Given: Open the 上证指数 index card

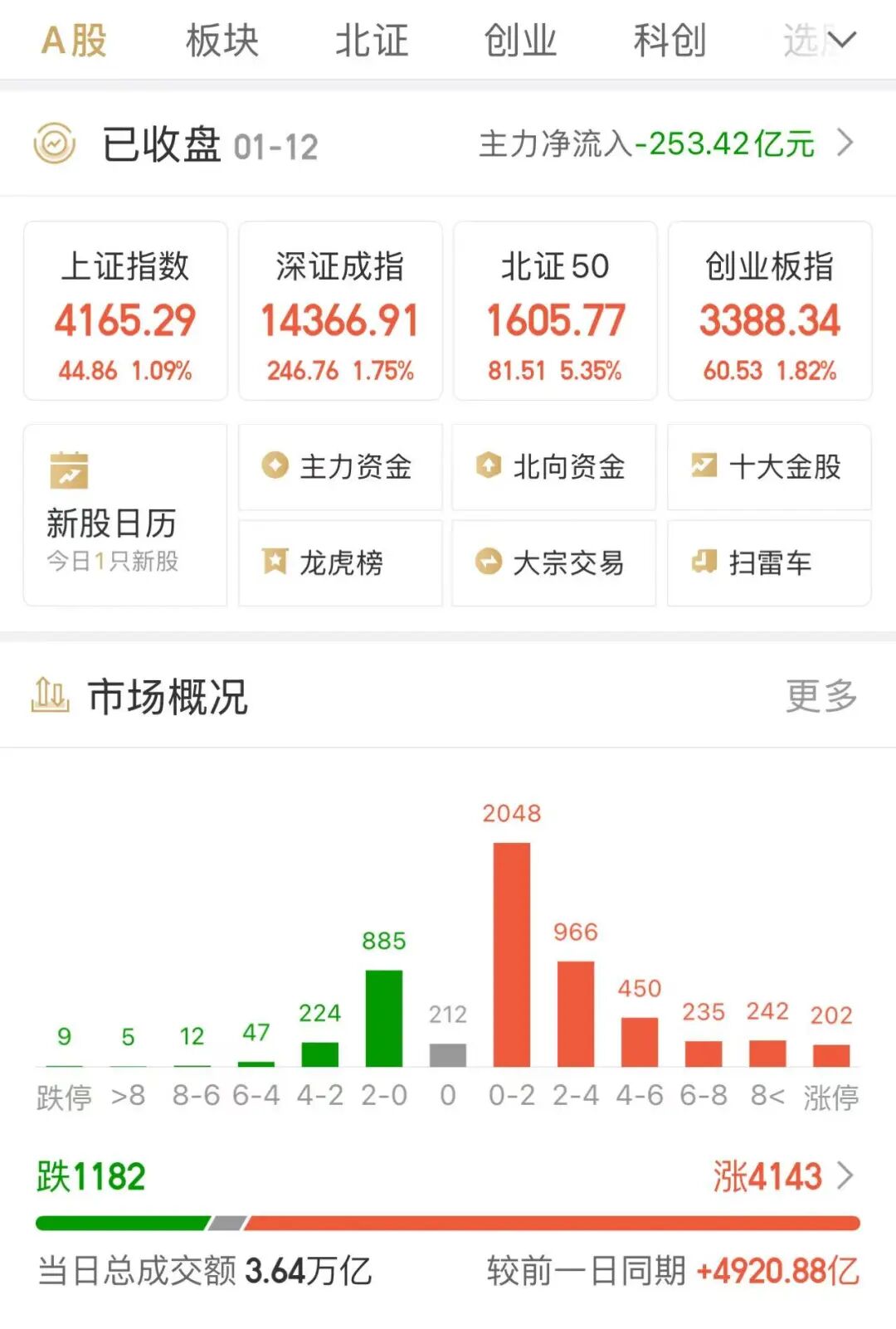Looking at the screenshot, I should [125, 311].
